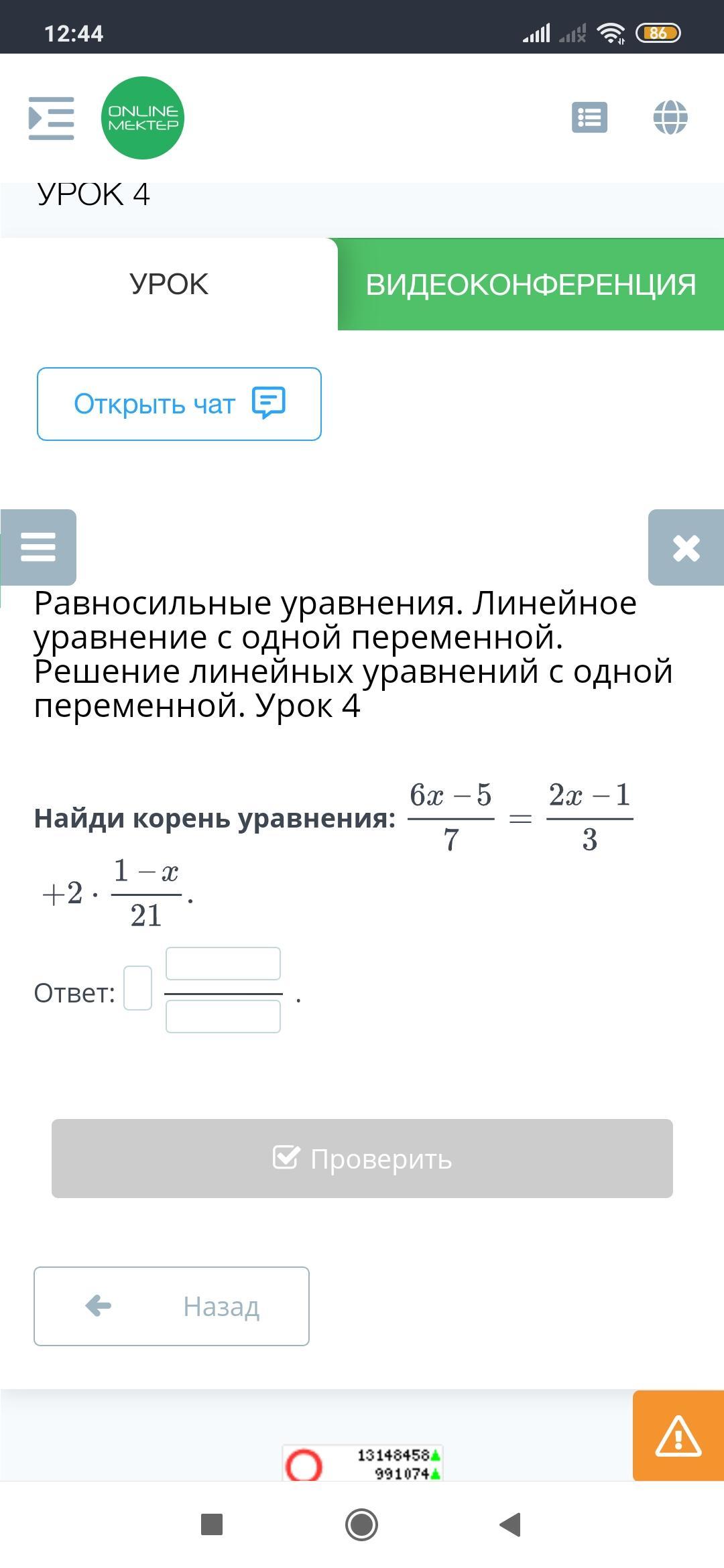Focus the whole number answer field
Screen dimensions: 724x1568
pyautogui.click(x=138, y=988)
